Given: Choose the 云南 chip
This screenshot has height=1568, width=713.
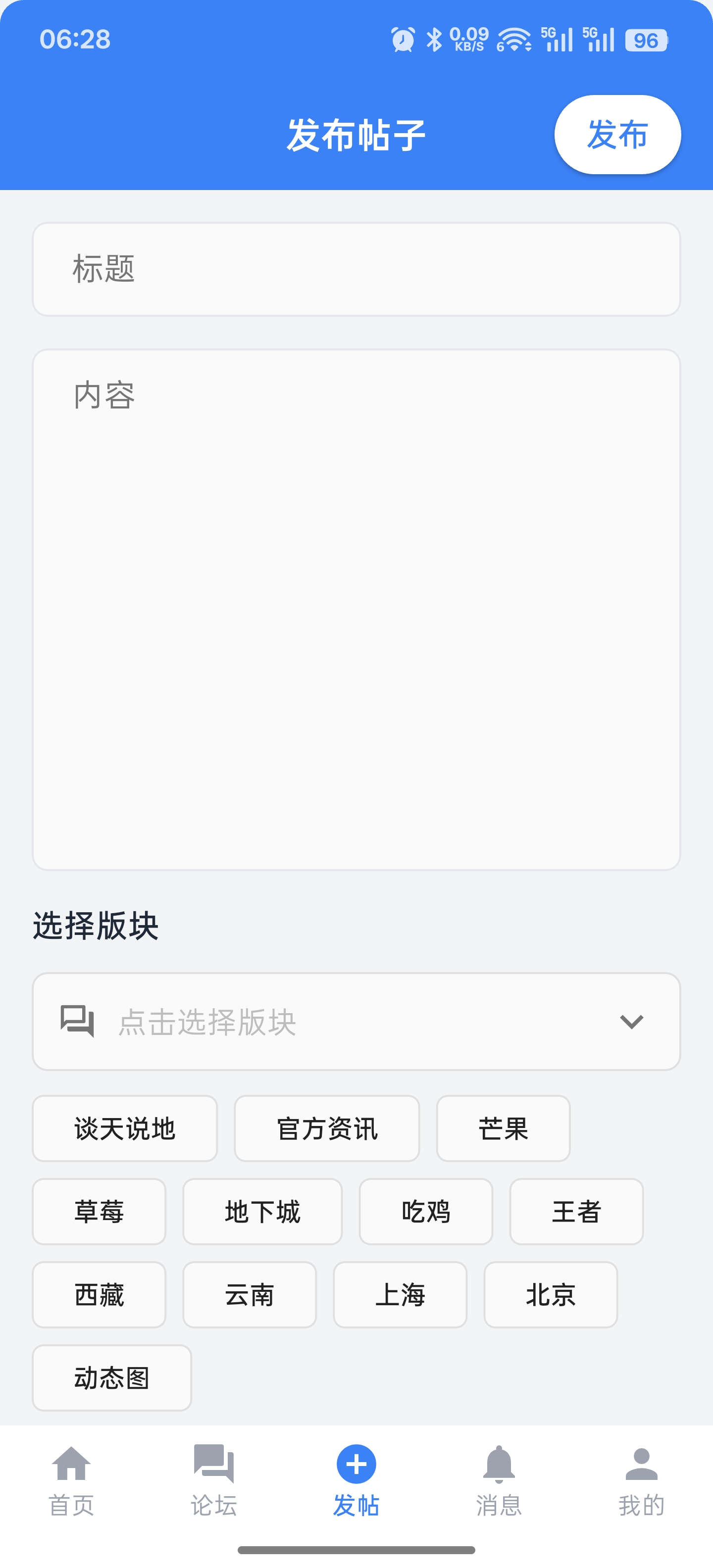Looking at the screenshot, I should [x=250, y=1295].
